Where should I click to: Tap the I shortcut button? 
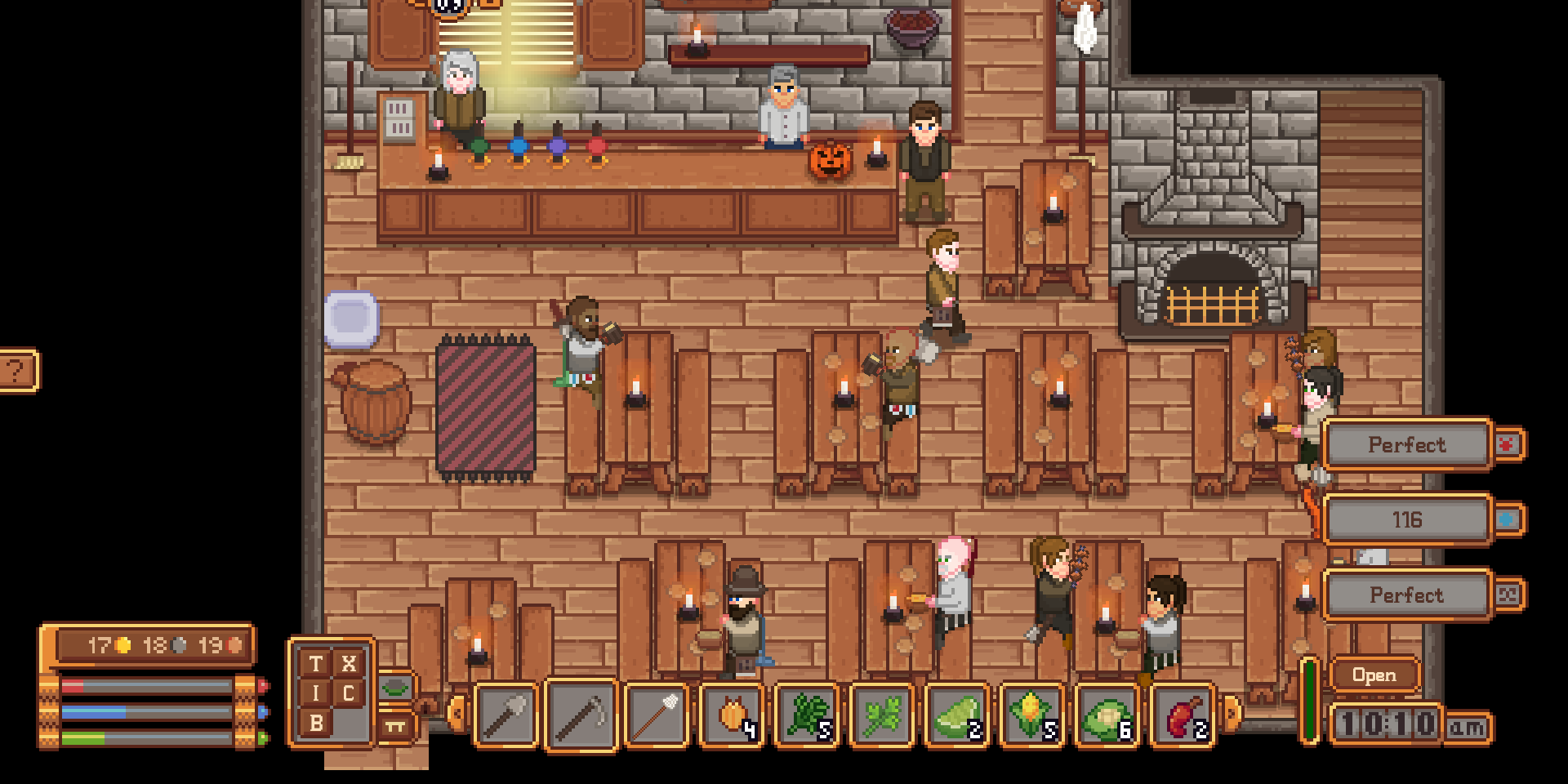[316, 693]
